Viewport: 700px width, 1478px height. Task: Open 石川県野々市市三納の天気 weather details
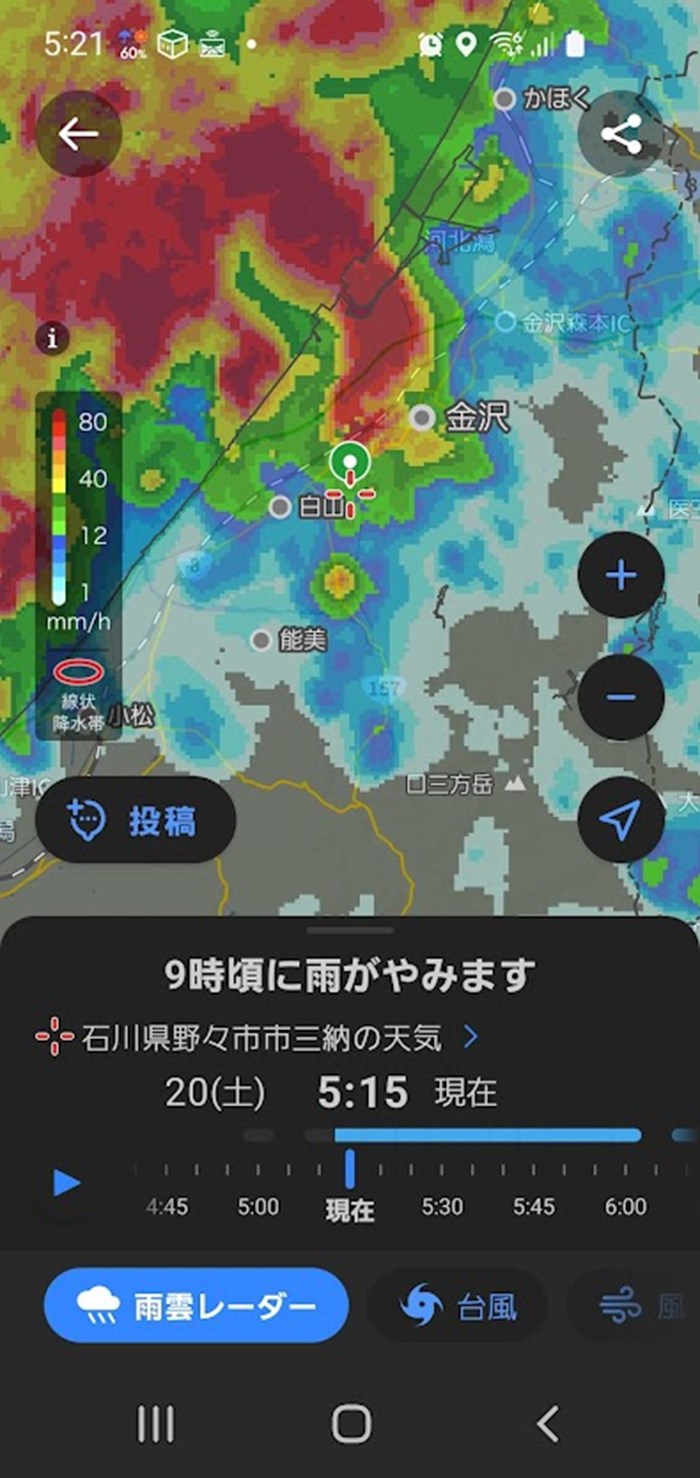tap(258, 1038)
